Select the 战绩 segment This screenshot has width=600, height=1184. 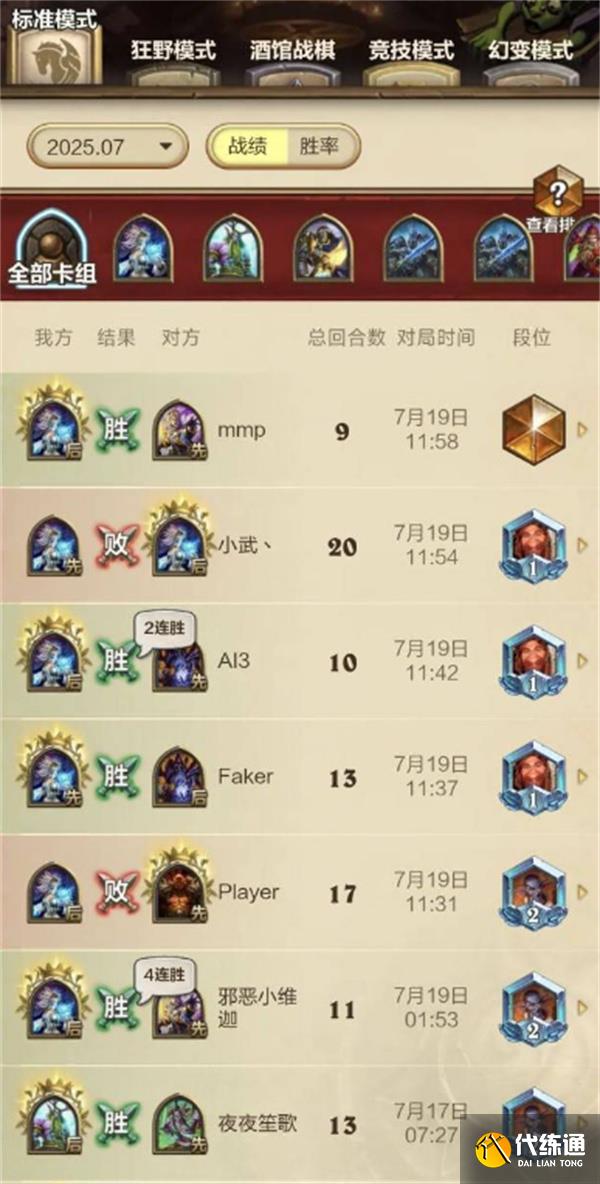pos(247,147)
